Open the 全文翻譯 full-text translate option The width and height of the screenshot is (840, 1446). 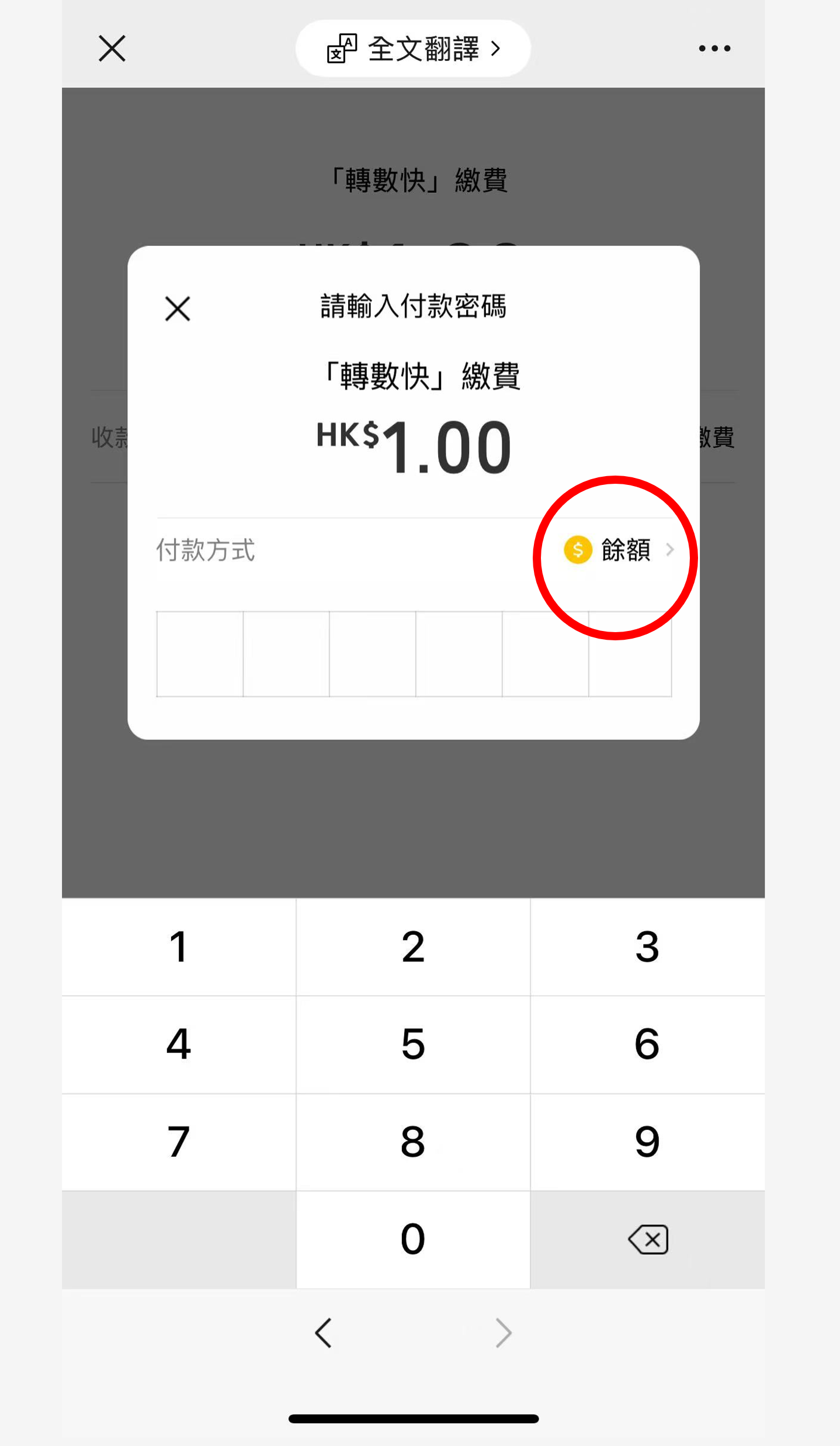(413, 48)
